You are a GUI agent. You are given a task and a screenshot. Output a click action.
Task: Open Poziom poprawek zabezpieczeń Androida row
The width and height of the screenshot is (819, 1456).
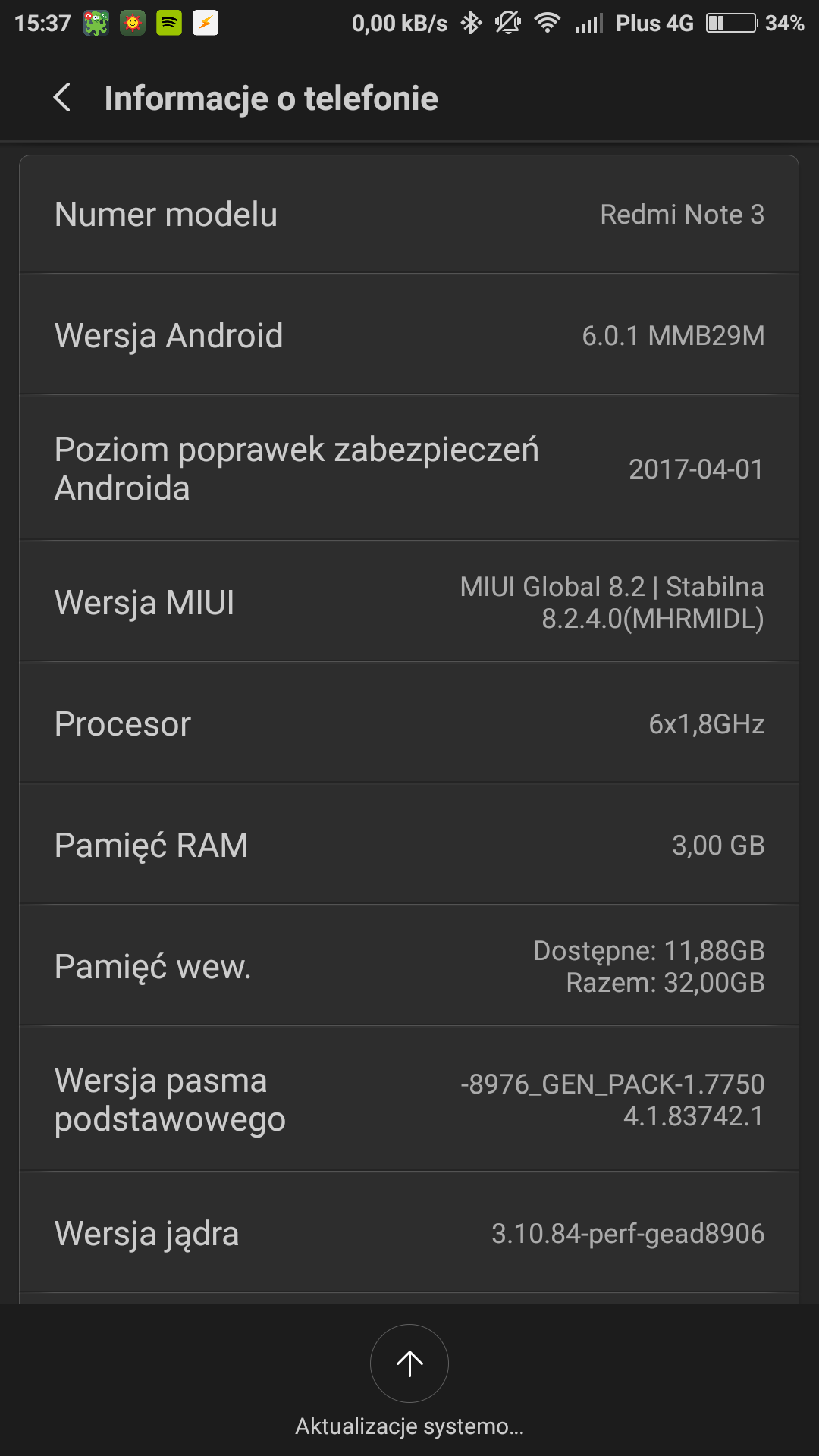(409, 468)
